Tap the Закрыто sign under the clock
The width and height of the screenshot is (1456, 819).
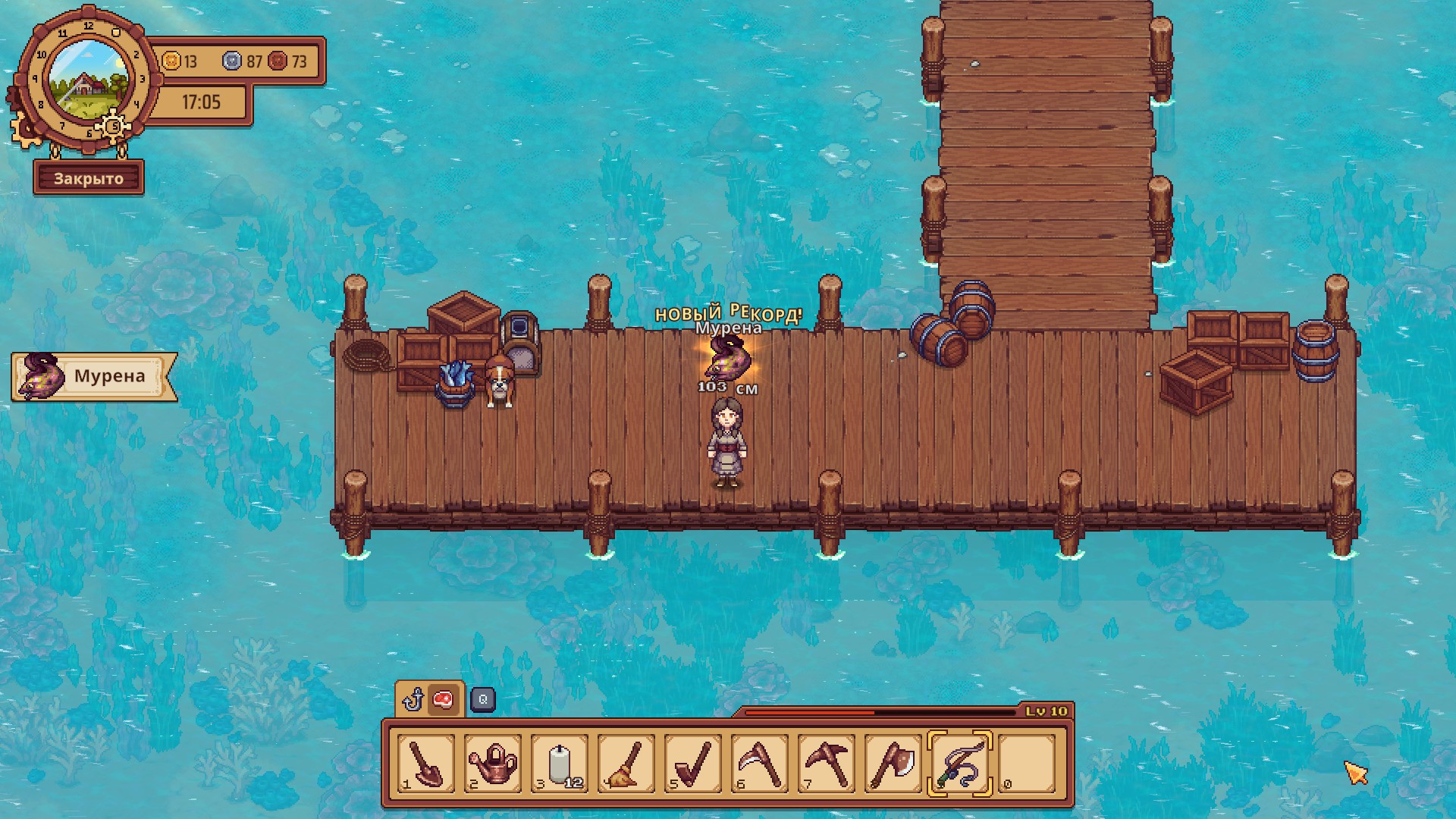point(89,179)
